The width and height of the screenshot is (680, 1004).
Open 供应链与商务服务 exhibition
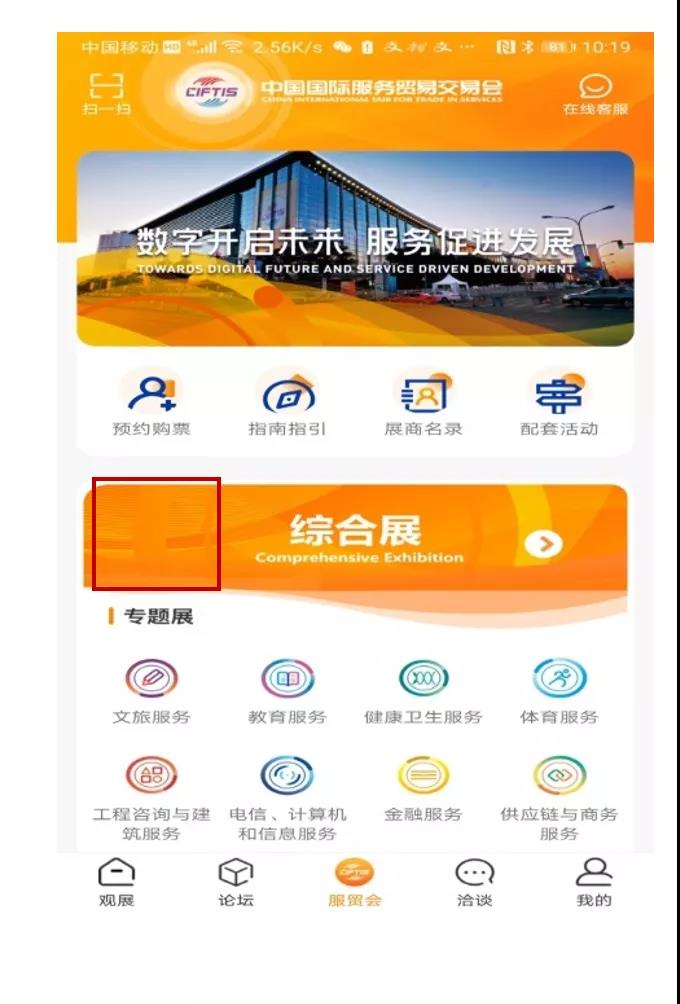point(559,797)
